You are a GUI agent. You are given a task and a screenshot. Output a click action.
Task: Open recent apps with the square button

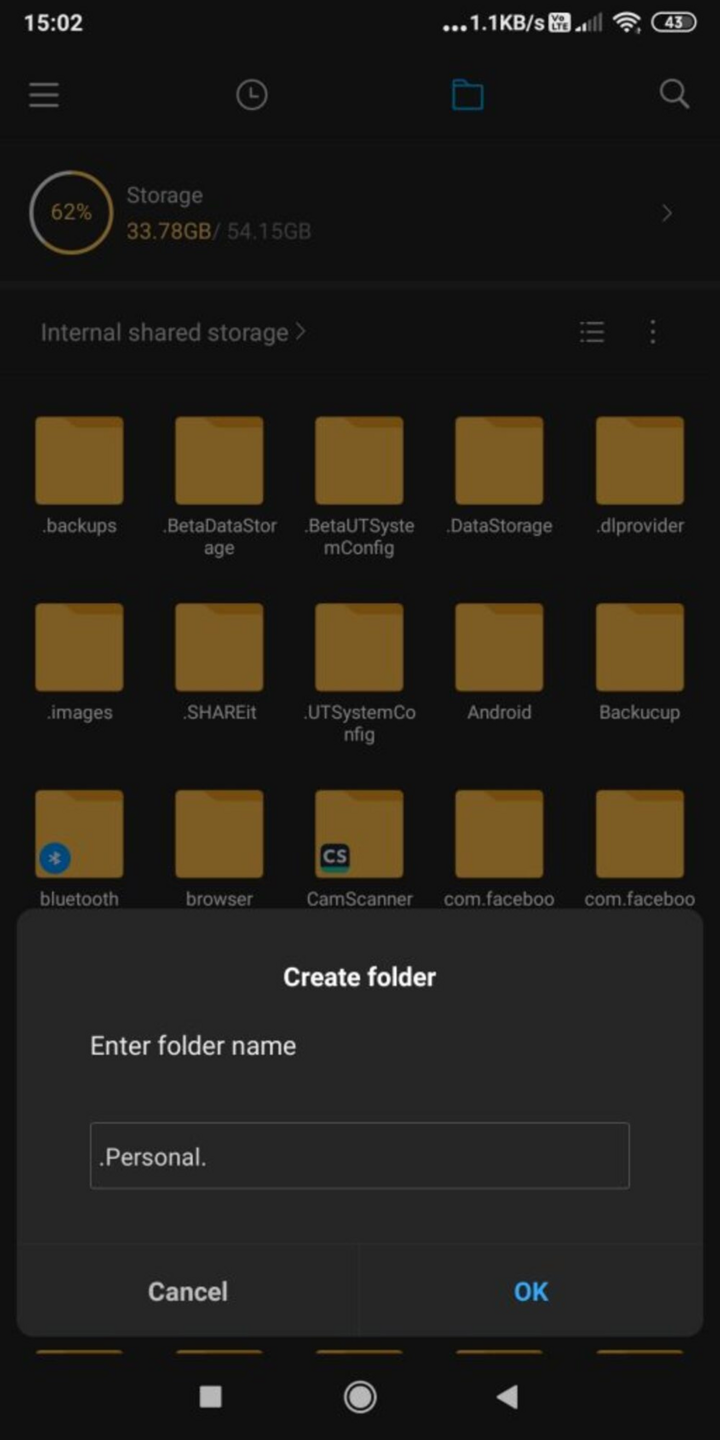pos(211,1396)
